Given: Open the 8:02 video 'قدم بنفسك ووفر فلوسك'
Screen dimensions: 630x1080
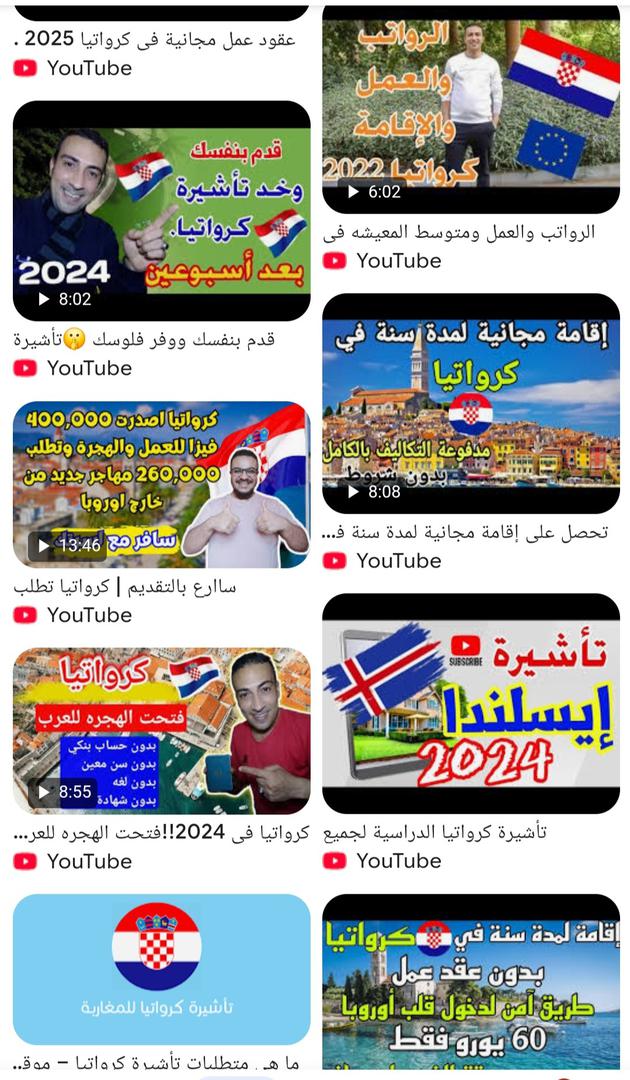Looking at the screenshot, I should tap(162, 210).
